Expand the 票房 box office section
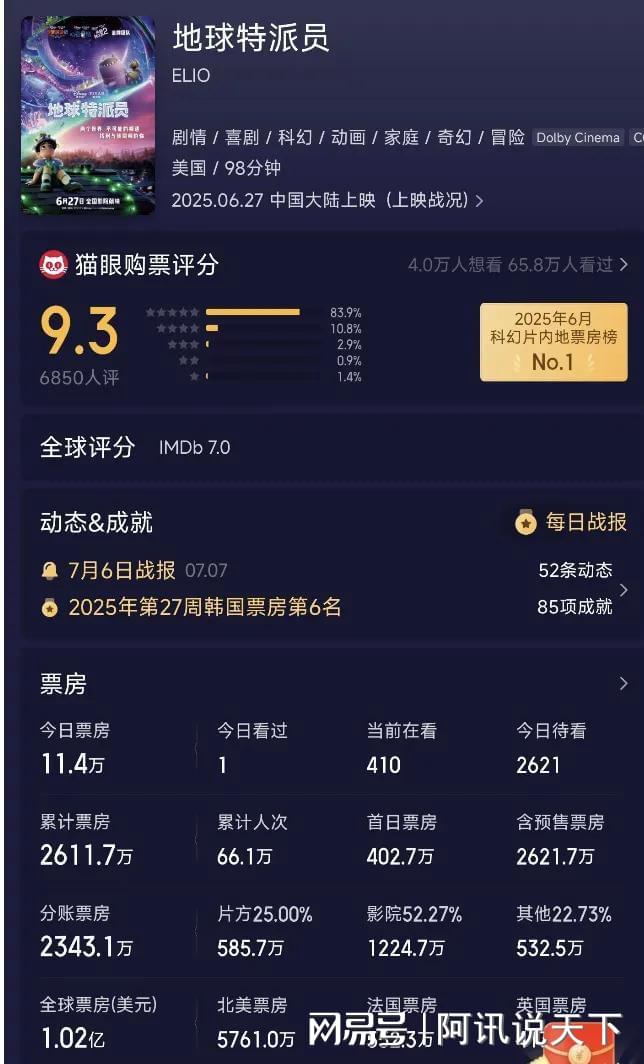The width and height of the screenshot is (644, 1064). click(x=623, y=683)
